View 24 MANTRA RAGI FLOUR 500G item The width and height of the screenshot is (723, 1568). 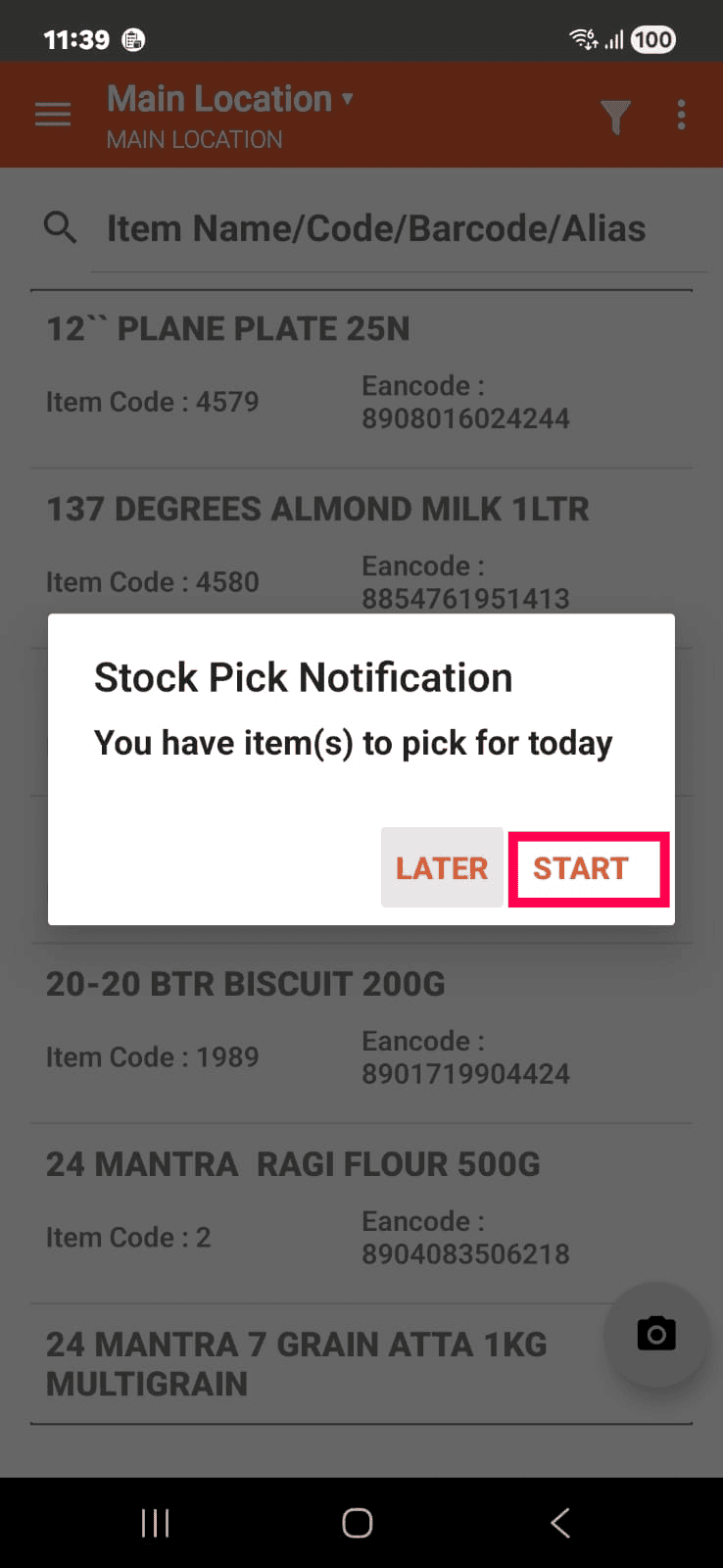pos(361,1210)
